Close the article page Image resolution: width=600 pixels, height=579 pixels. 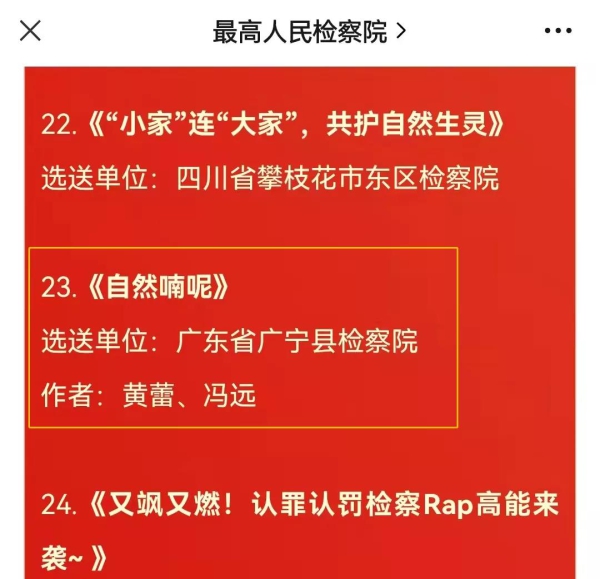pos(31,32)
